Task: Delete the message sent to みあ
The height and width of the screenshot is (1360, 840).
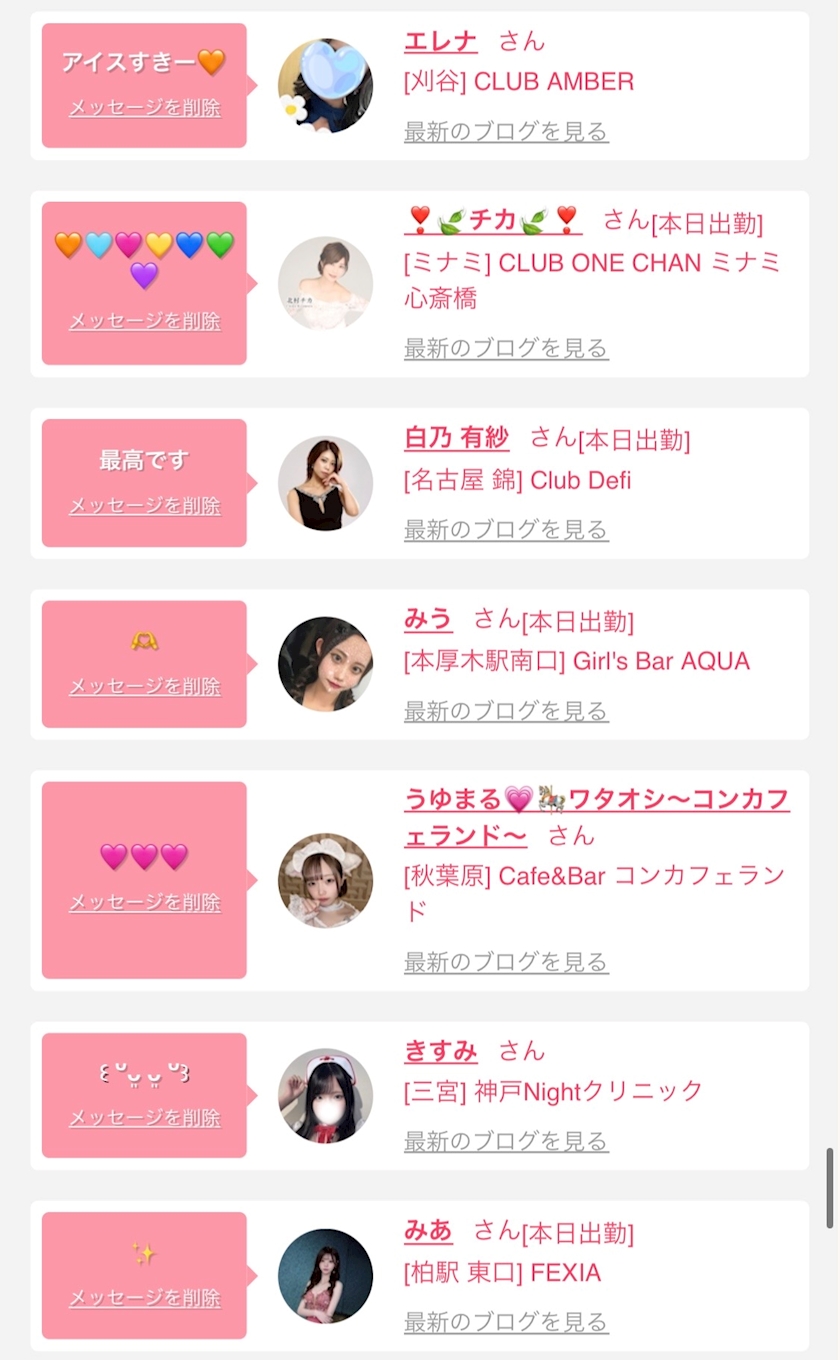Action: pyautogui.click(x=145, y=1297)
